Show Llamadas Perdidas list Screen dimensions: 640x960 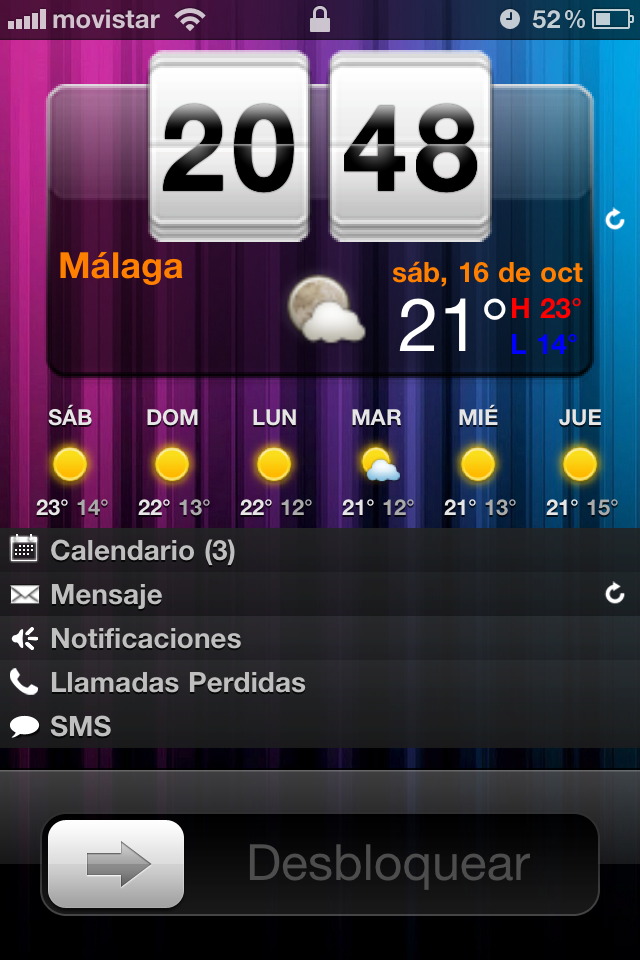[x=178, y=683]
